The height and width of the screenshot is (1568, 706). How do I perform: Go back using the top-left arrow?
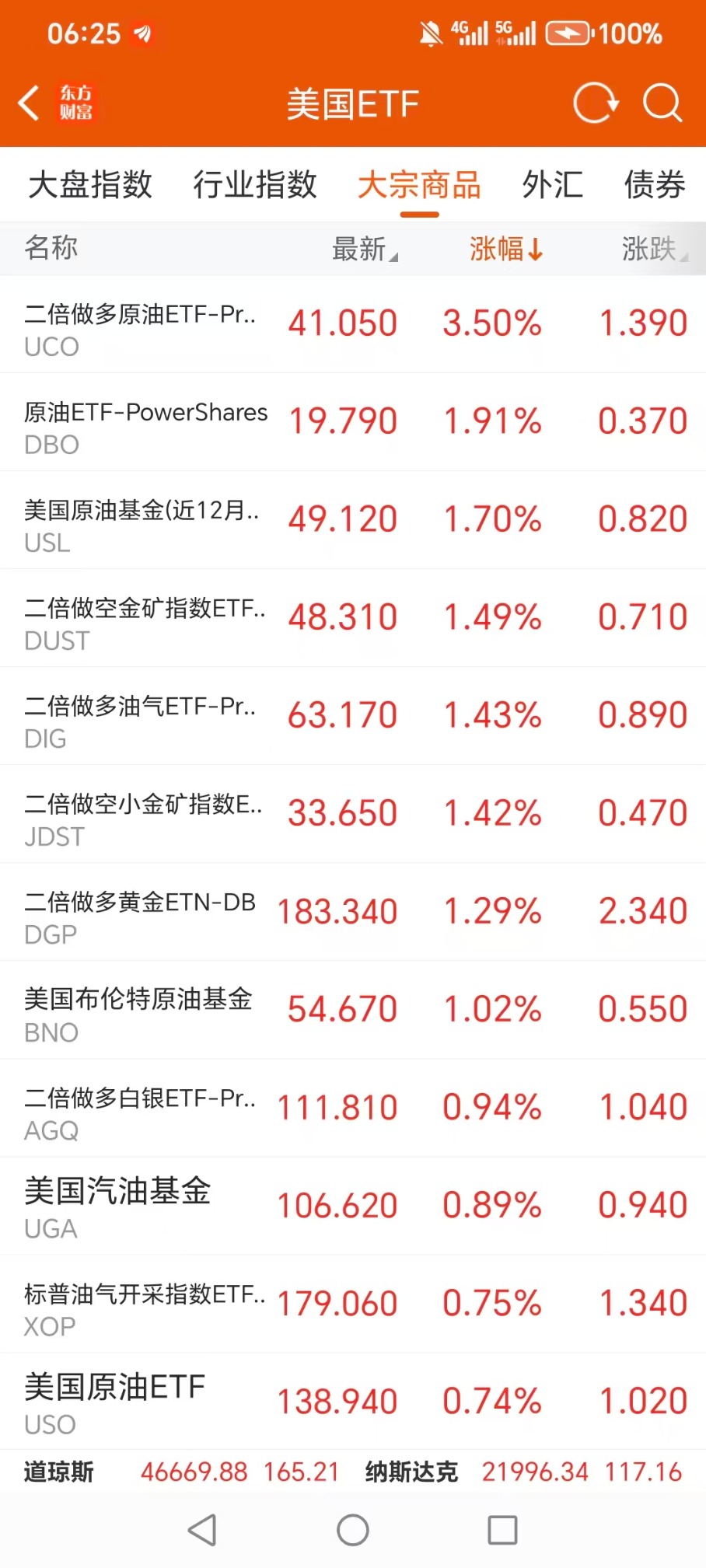(x=30, y=103)
